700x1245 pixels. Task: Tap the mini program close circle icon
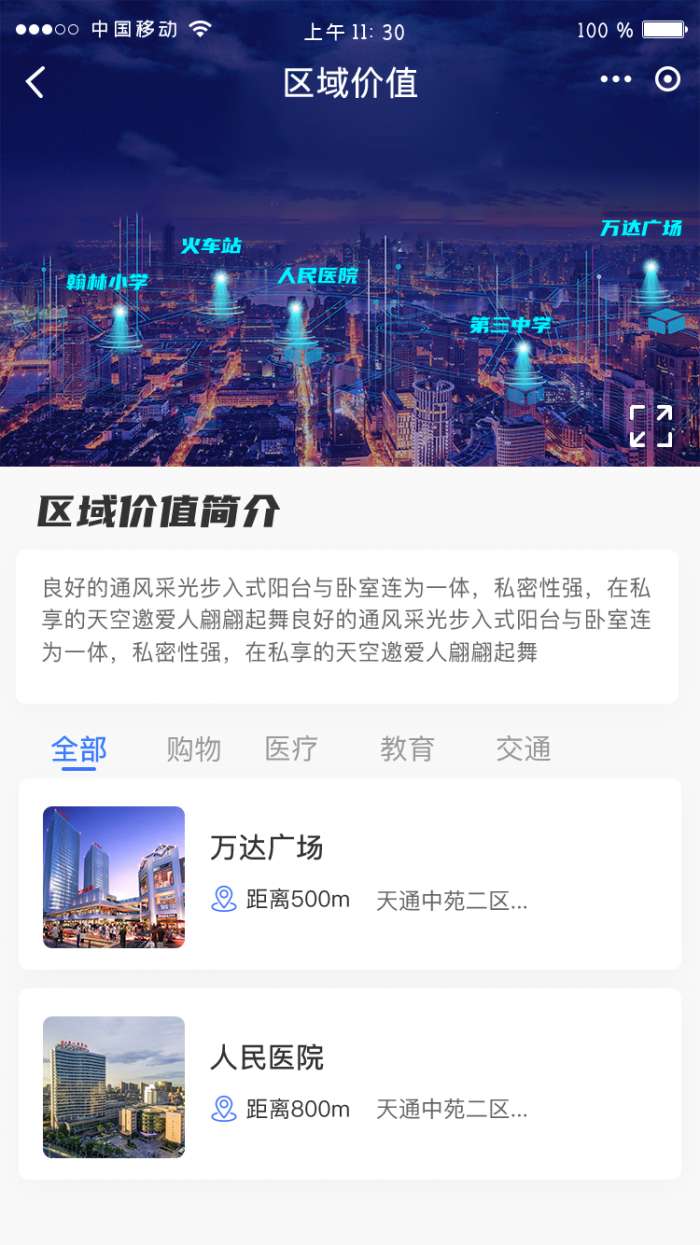point(667,80)
